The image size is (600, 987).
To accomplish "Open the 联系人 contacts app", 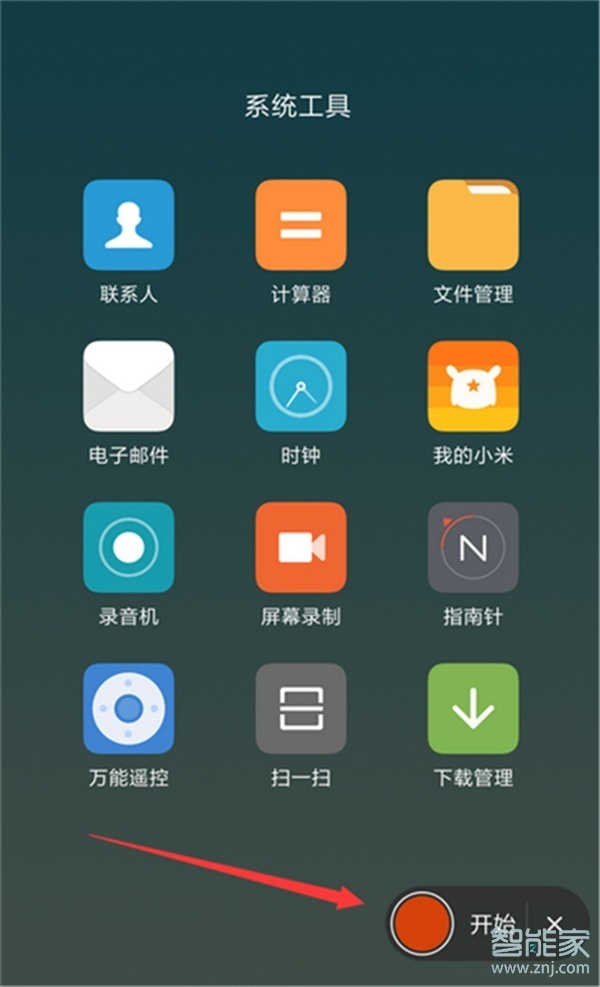I will [128, 225].
